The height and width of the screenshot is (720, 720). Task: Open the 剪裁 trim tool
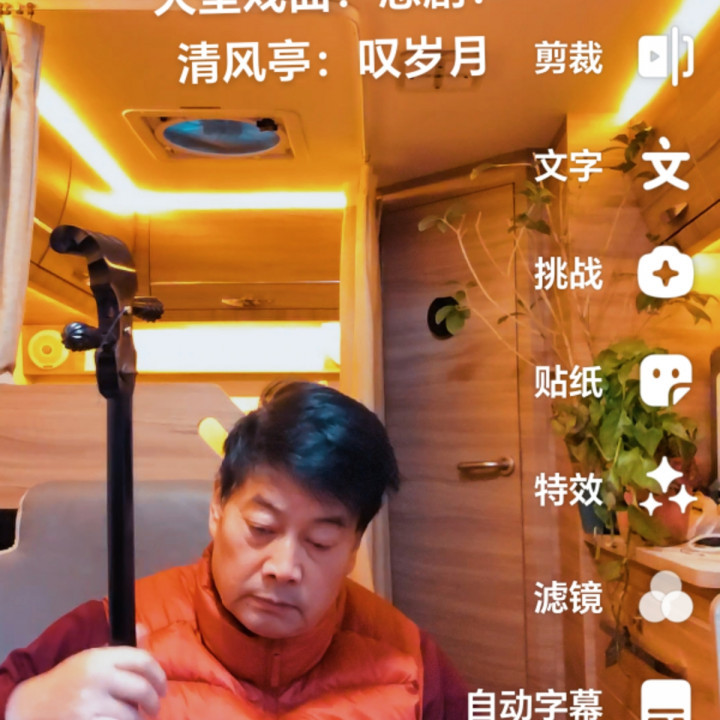[x=665, y=56]
